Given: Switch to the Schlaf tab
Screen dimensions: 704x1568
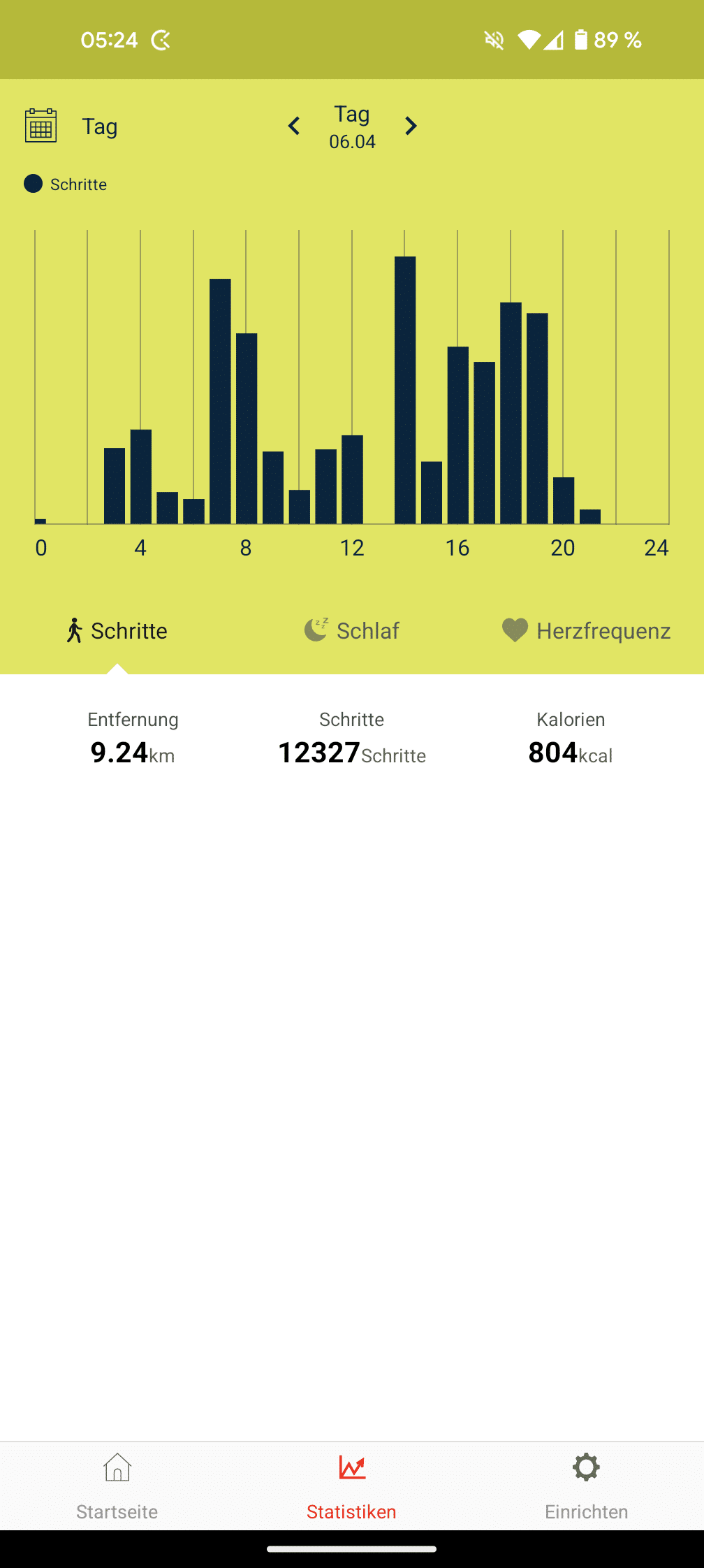Looking at the screenshot, I should point(352,631).
